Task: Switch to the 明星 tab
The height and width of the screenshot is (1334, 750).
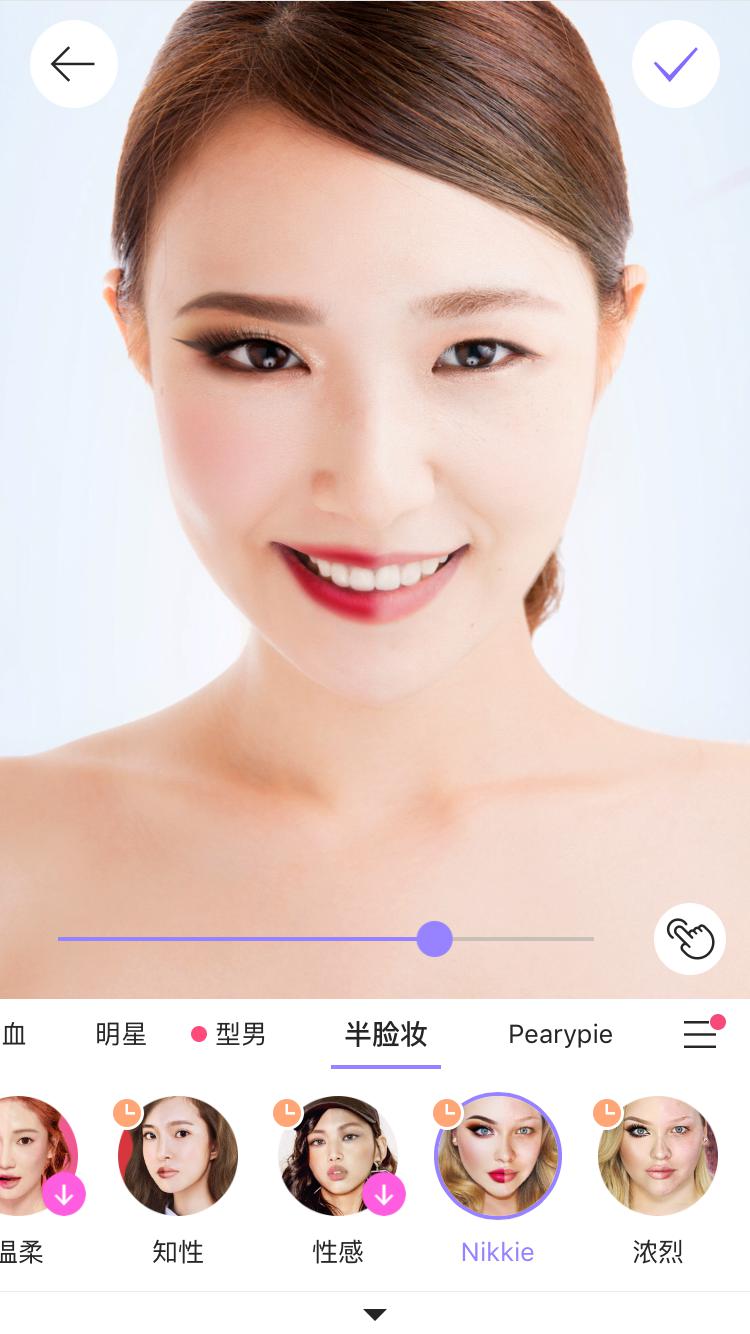Action: point(121,1034)
